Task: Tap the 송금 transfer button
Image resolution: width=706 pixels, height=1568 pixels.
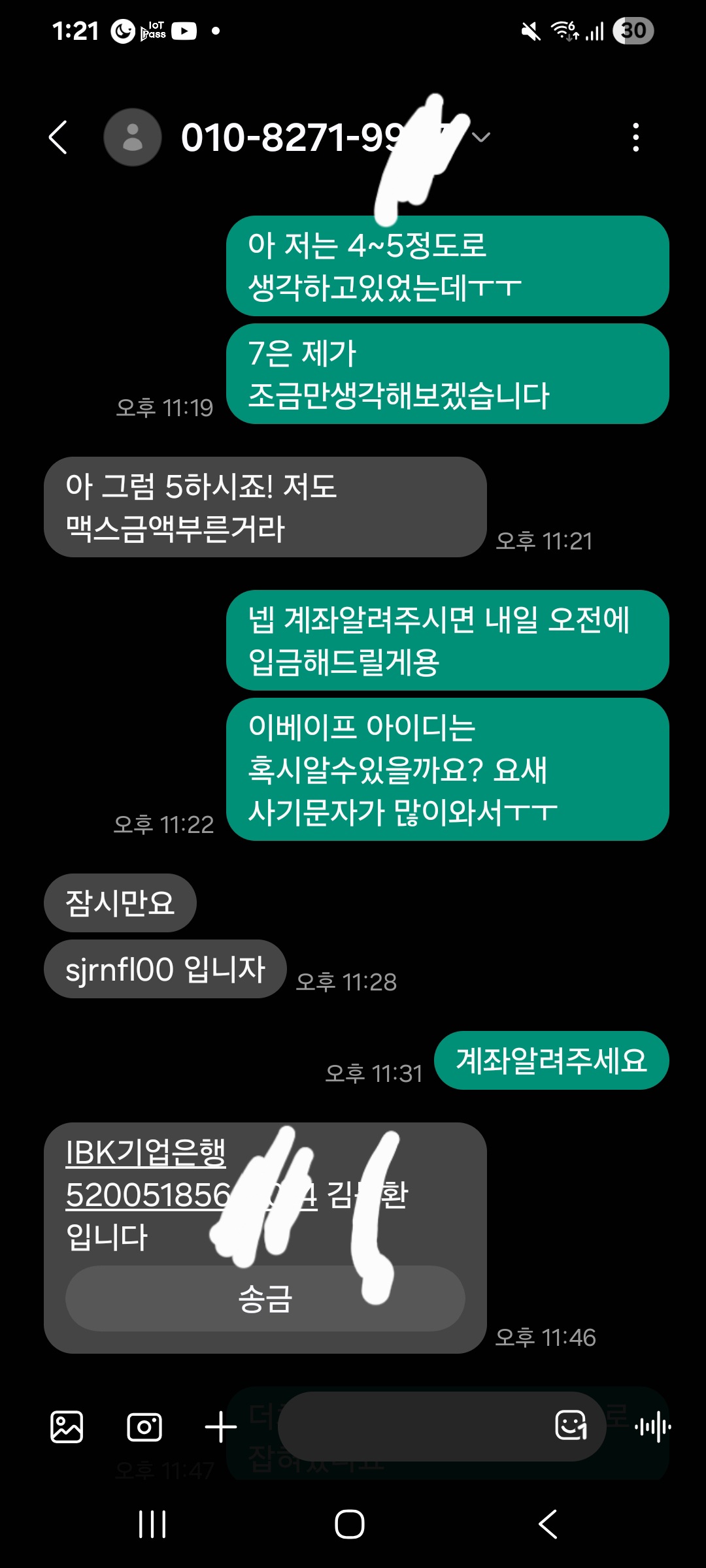Action: [265, 1298]
